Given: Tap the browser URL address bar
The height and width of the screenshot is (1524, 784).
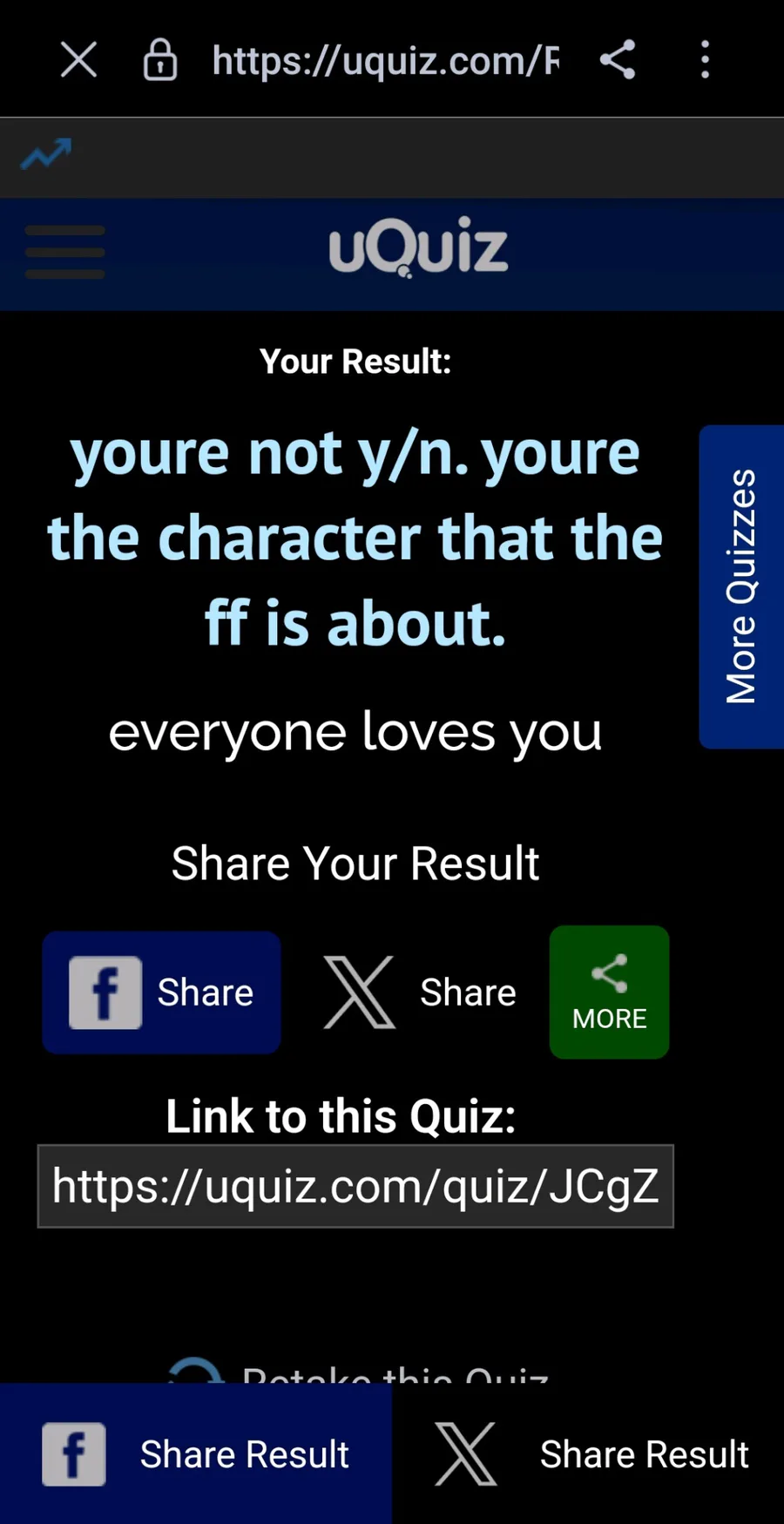Looking at the screenshot, I should click(385, 60).
